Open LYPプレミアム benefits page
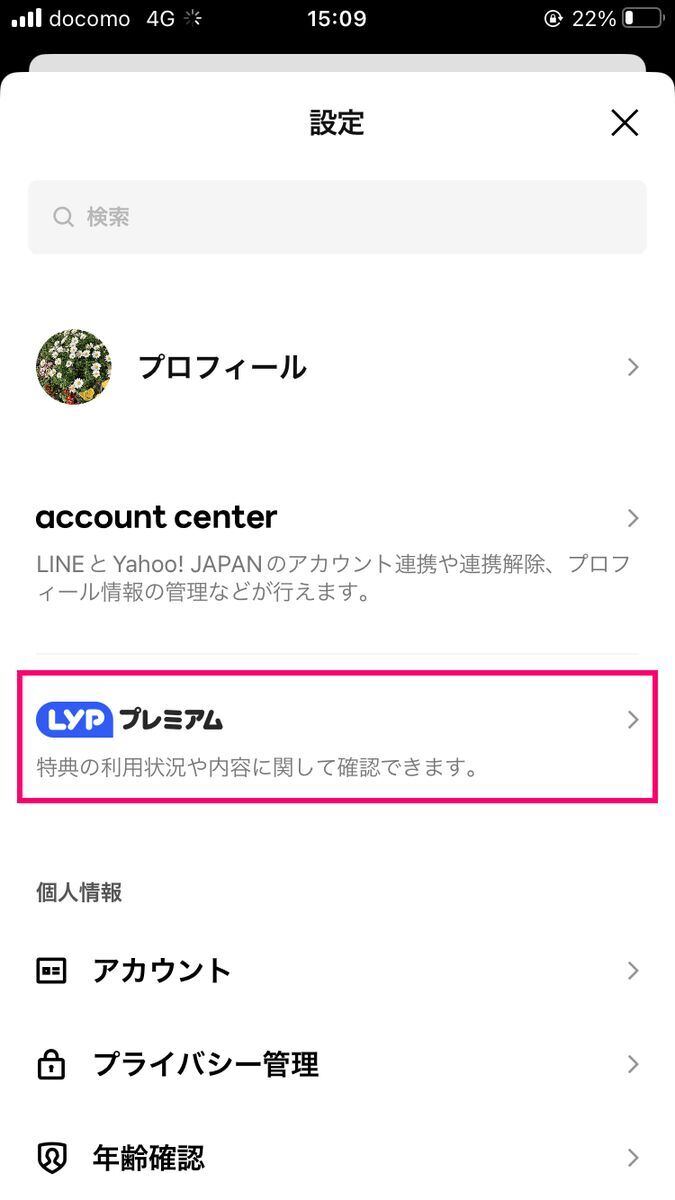Screen dimensions: 675x1200 (337, 738)
